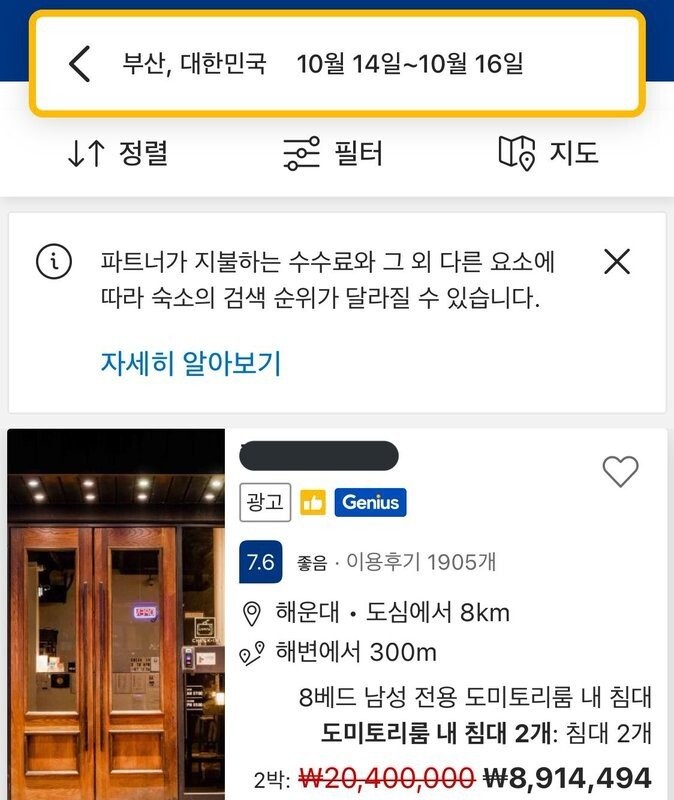
Task: Open the 정렬 sort options
Action: point(117,153)
